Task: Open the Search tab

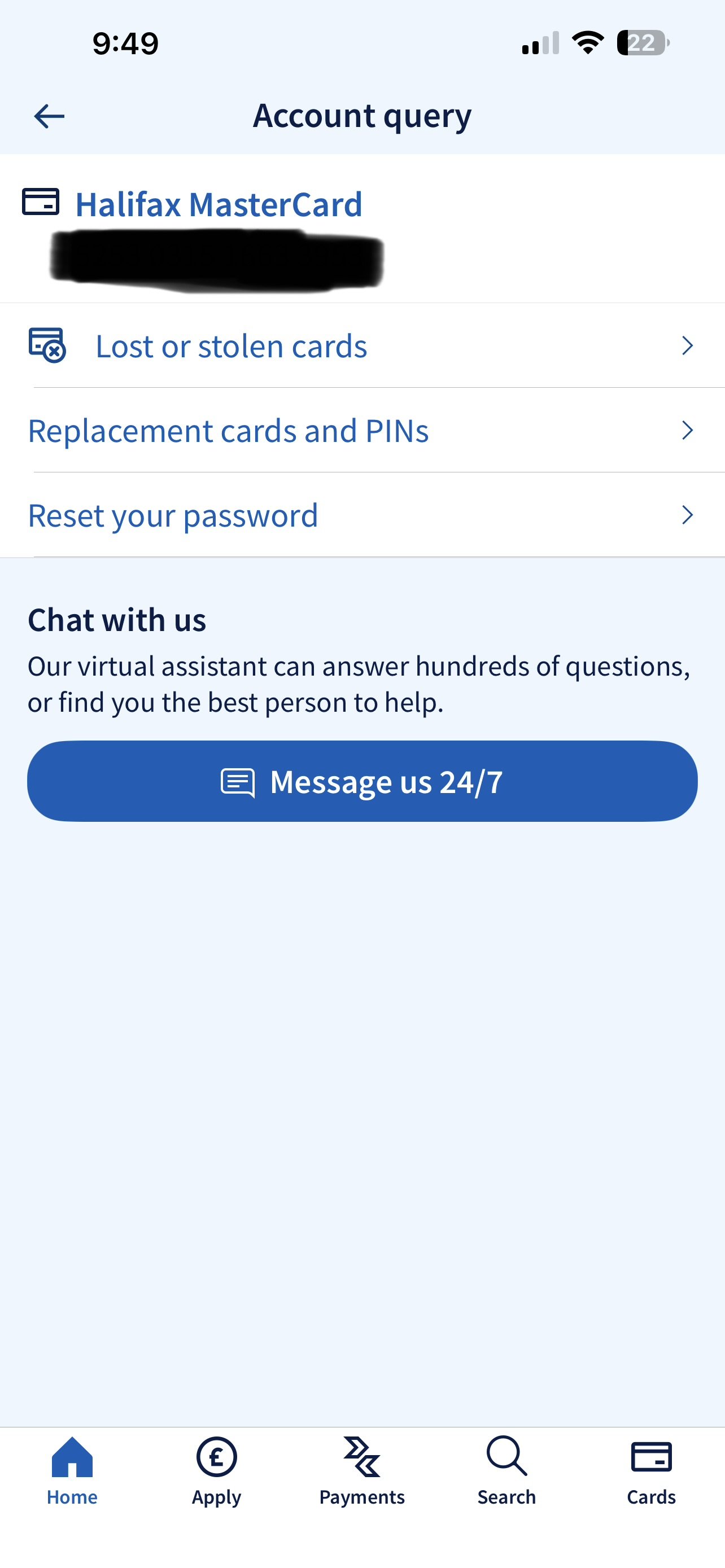Action: point(506,1470)
